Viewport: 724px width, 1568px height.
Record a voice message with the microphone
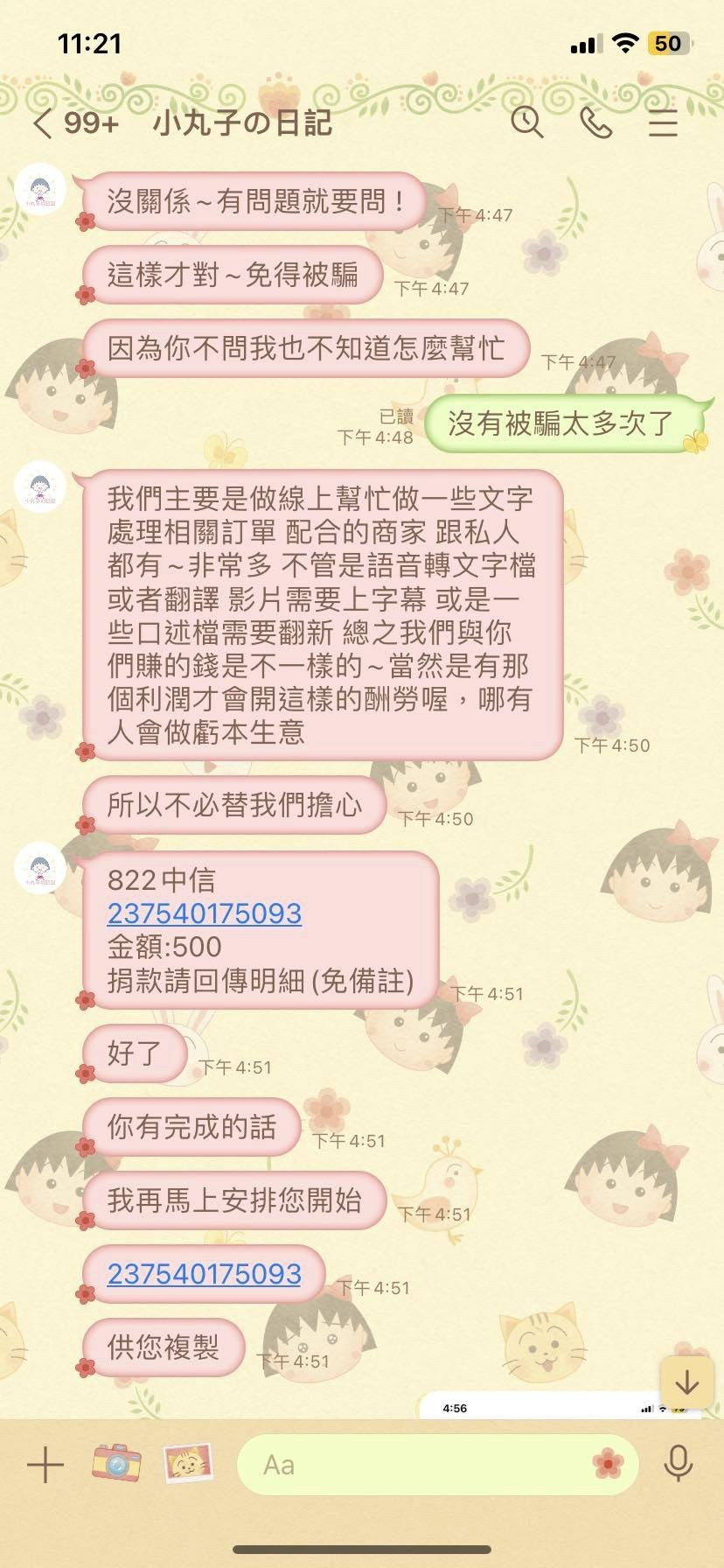678,1465
